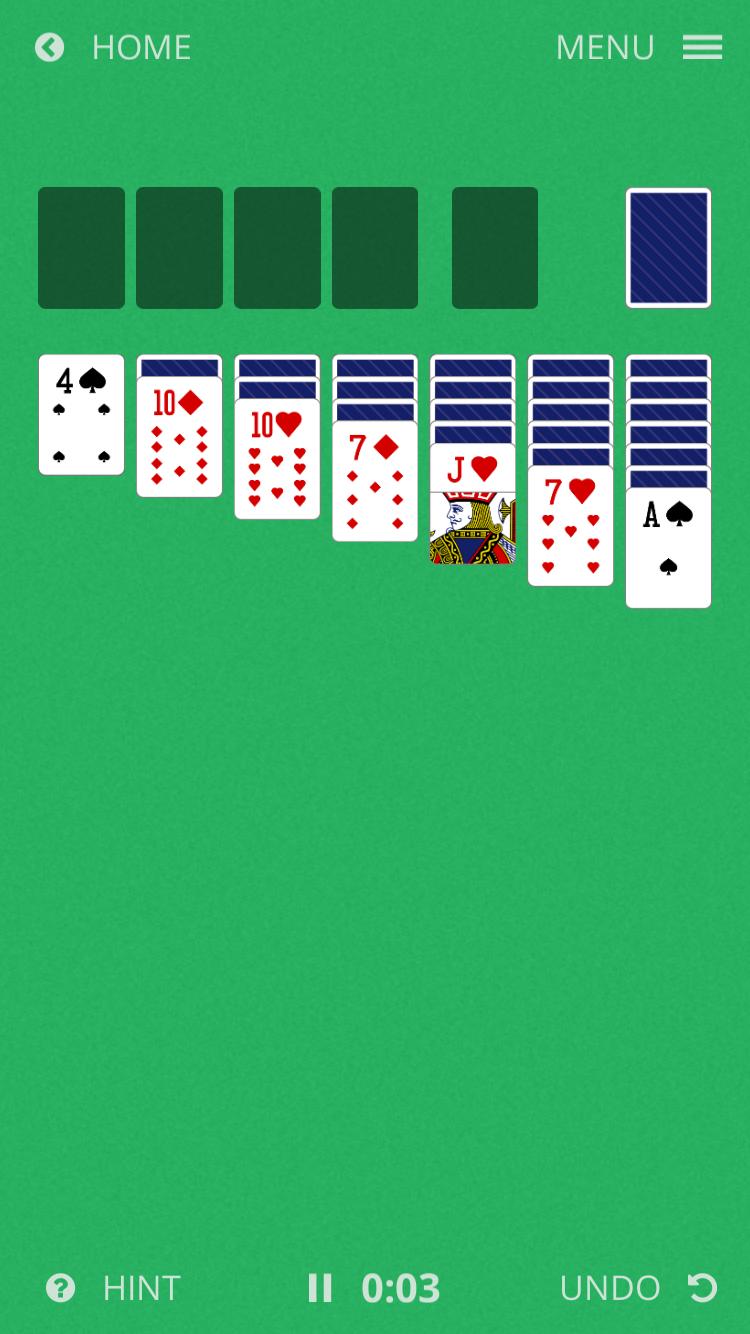Select the Ten of Hearts
750x1334 pixels.
277,455
